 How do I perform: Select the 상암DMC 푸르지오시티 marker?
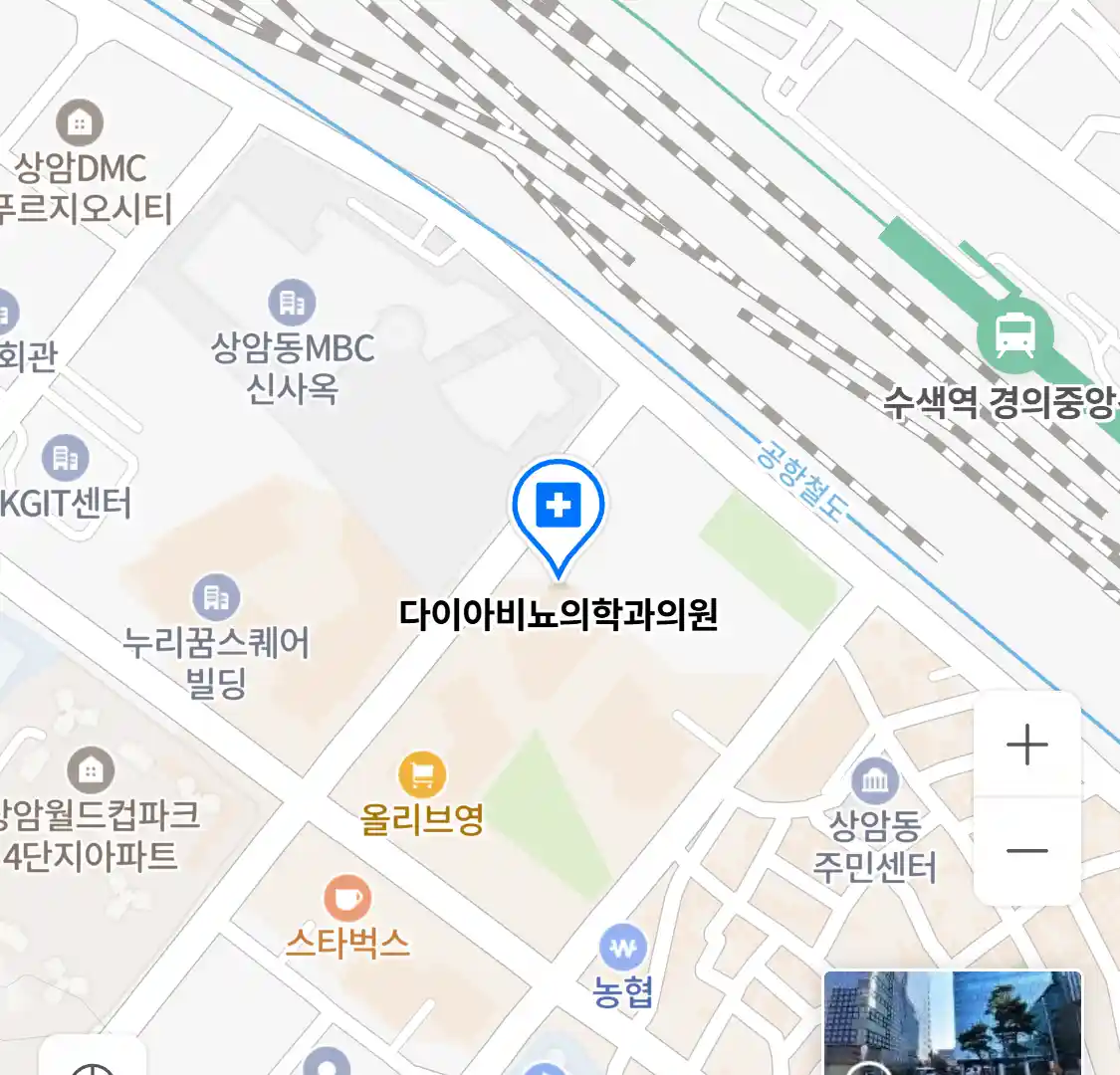(80, 123)
